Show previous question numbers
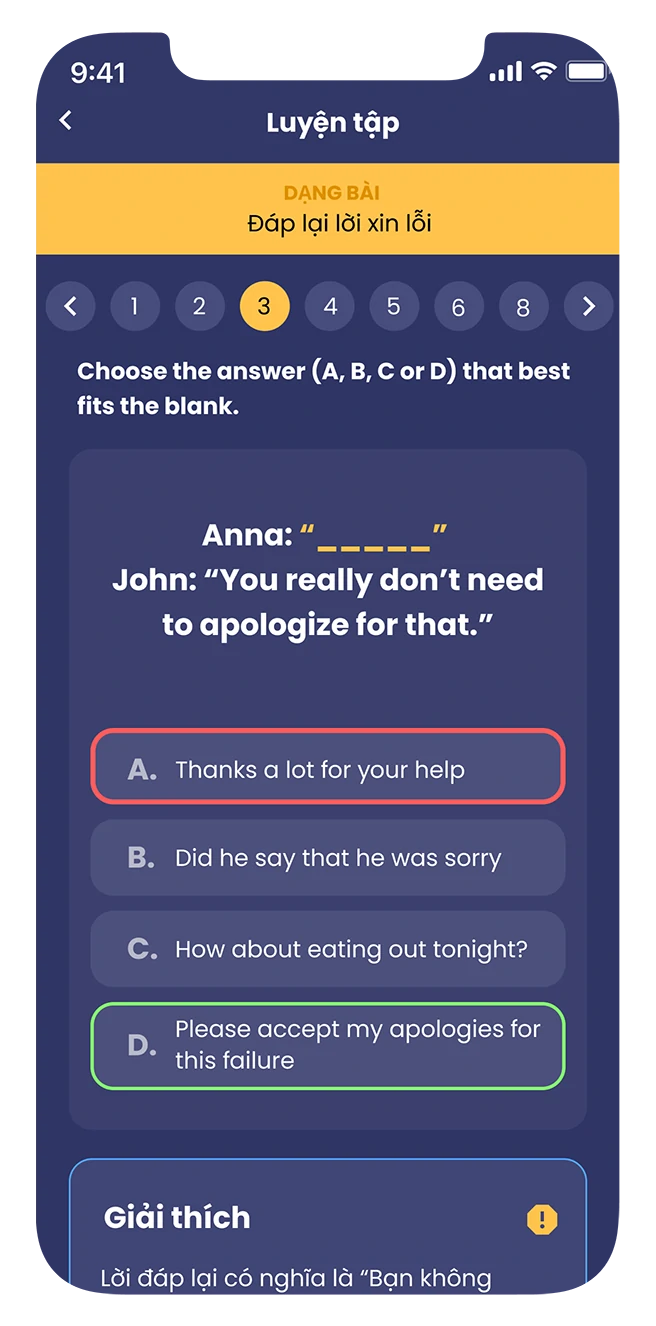The width and height of the screenshot is (656, 1326). [x=70, y=306]
